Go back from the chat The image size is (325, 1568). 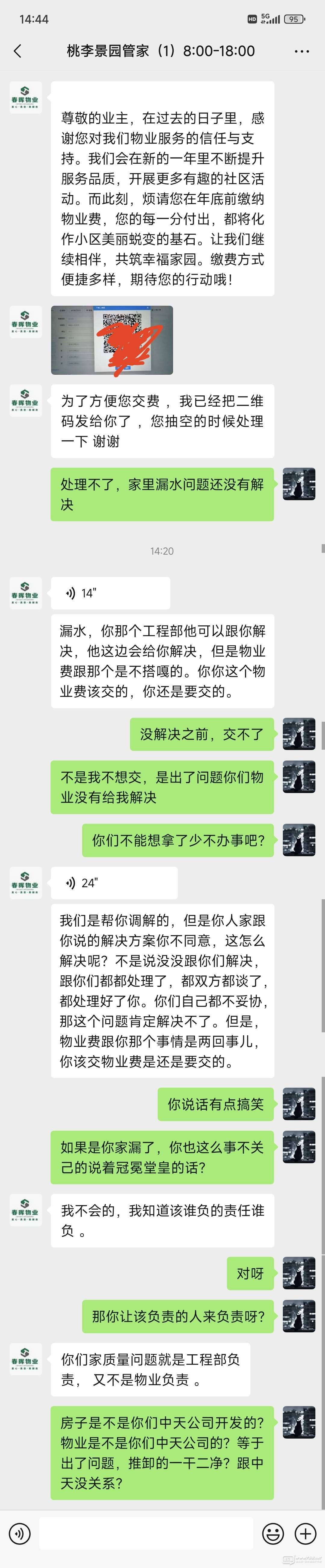tap(18, 51)
